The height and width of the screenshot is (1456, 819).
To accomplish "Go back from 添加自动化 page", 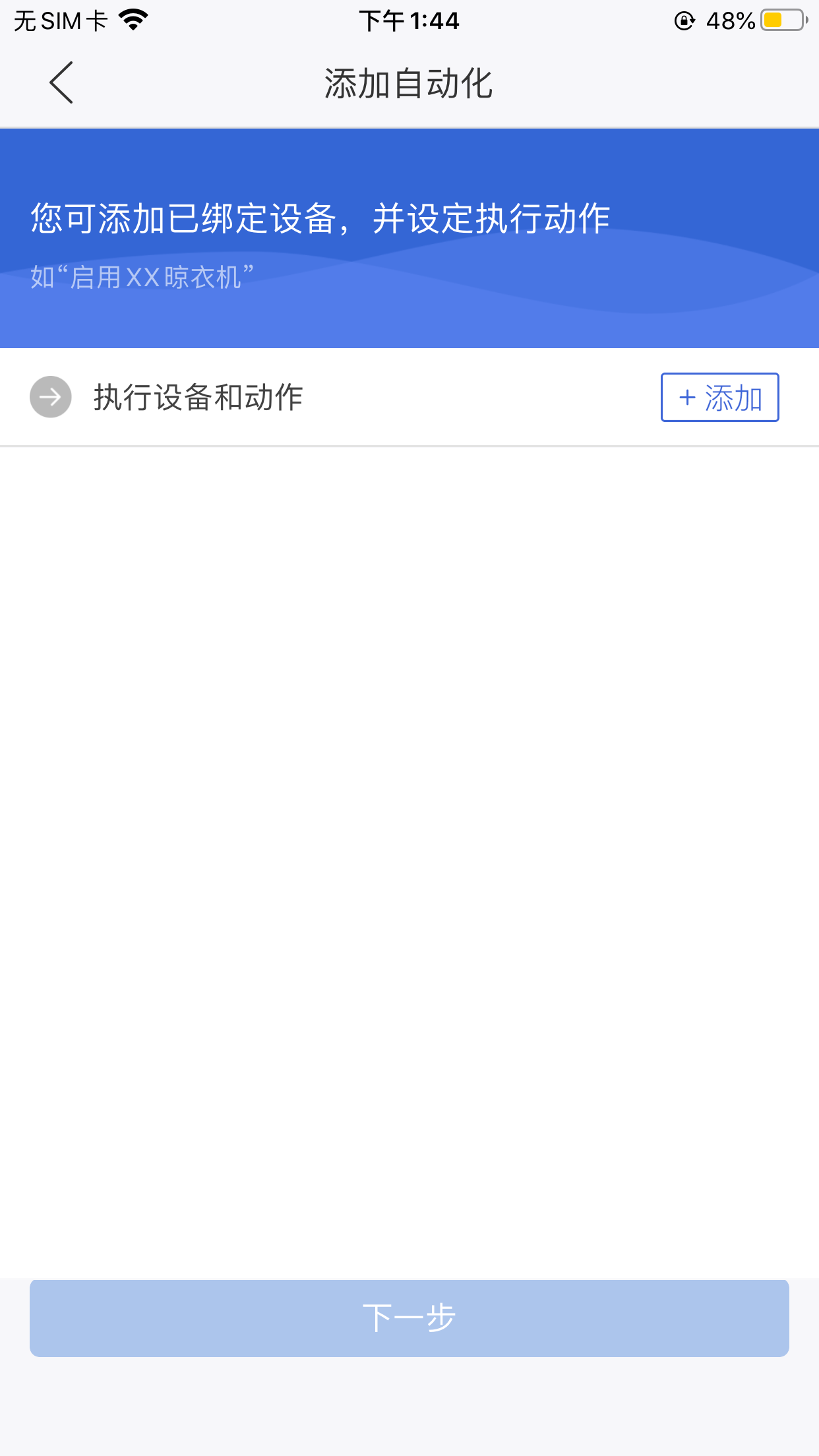I will click(x=61, y=83).
